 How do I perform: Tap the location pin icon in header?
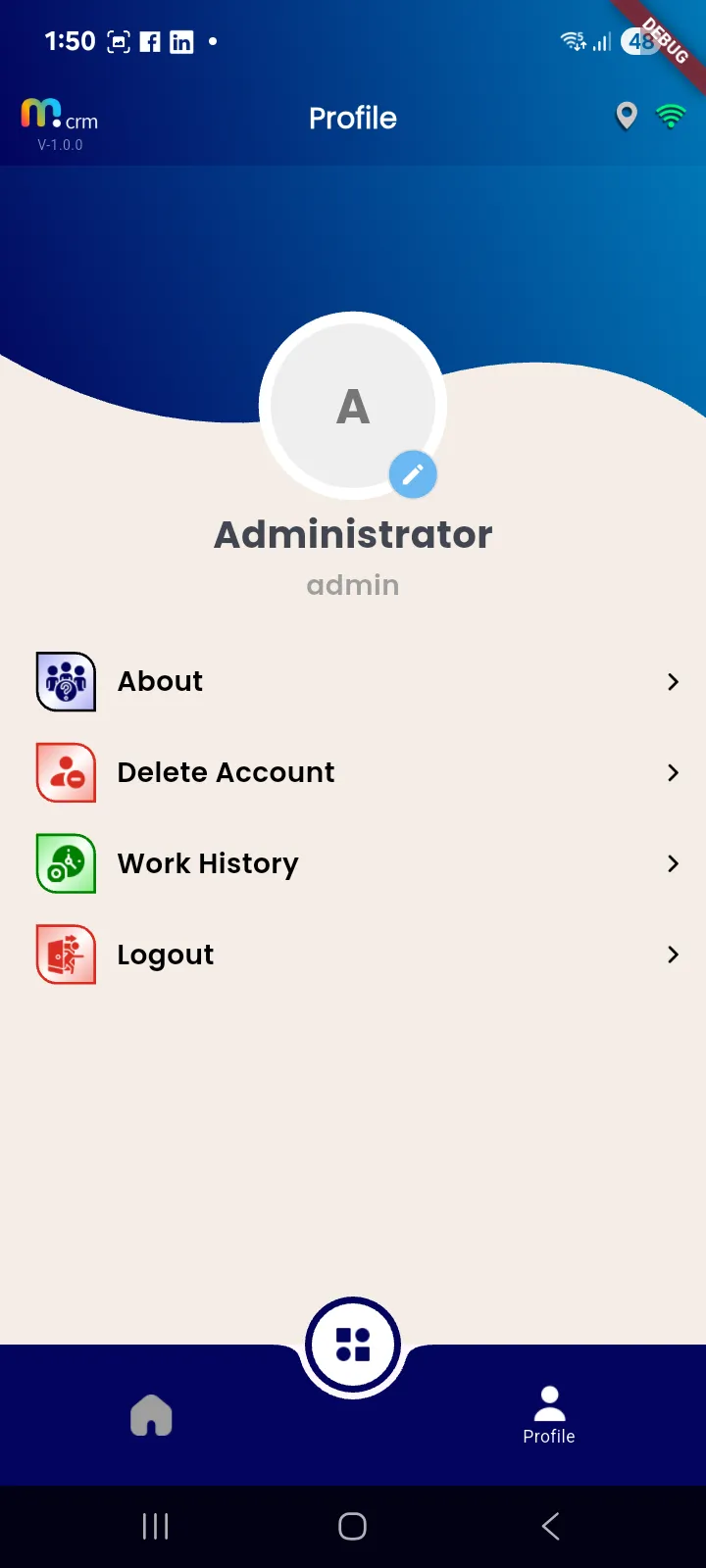pyautogui.click(x=626, y=116)
